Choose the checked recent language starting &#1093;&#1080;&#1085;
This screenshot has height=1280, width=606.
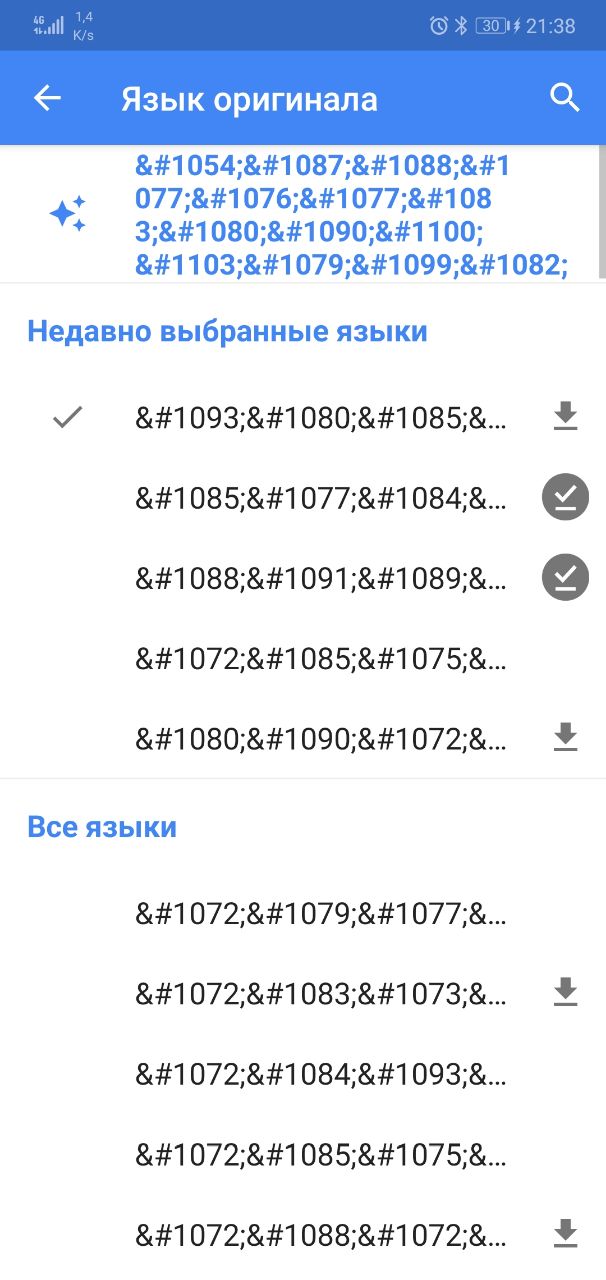click(320, 418)
